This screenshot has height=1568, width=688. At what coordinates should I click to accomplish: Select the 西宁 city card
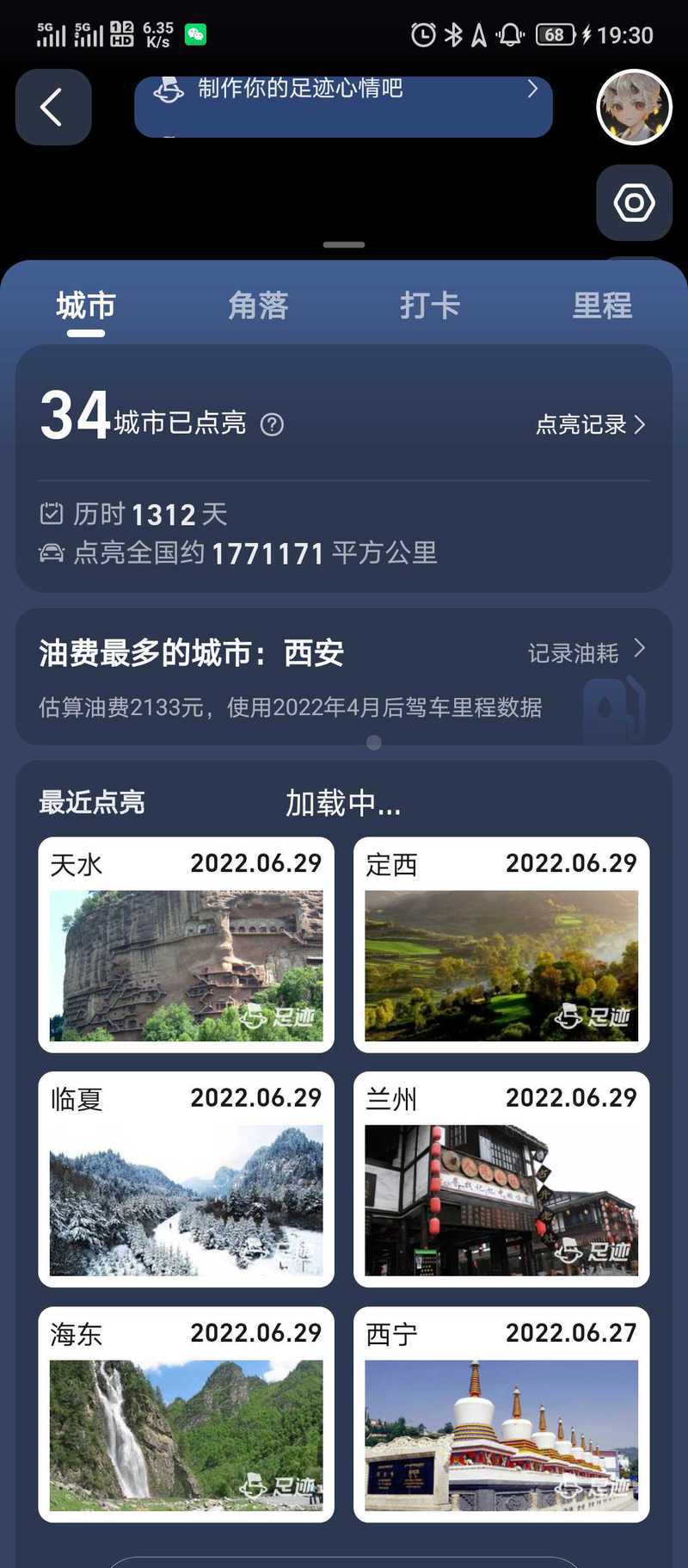(501, 1414)
